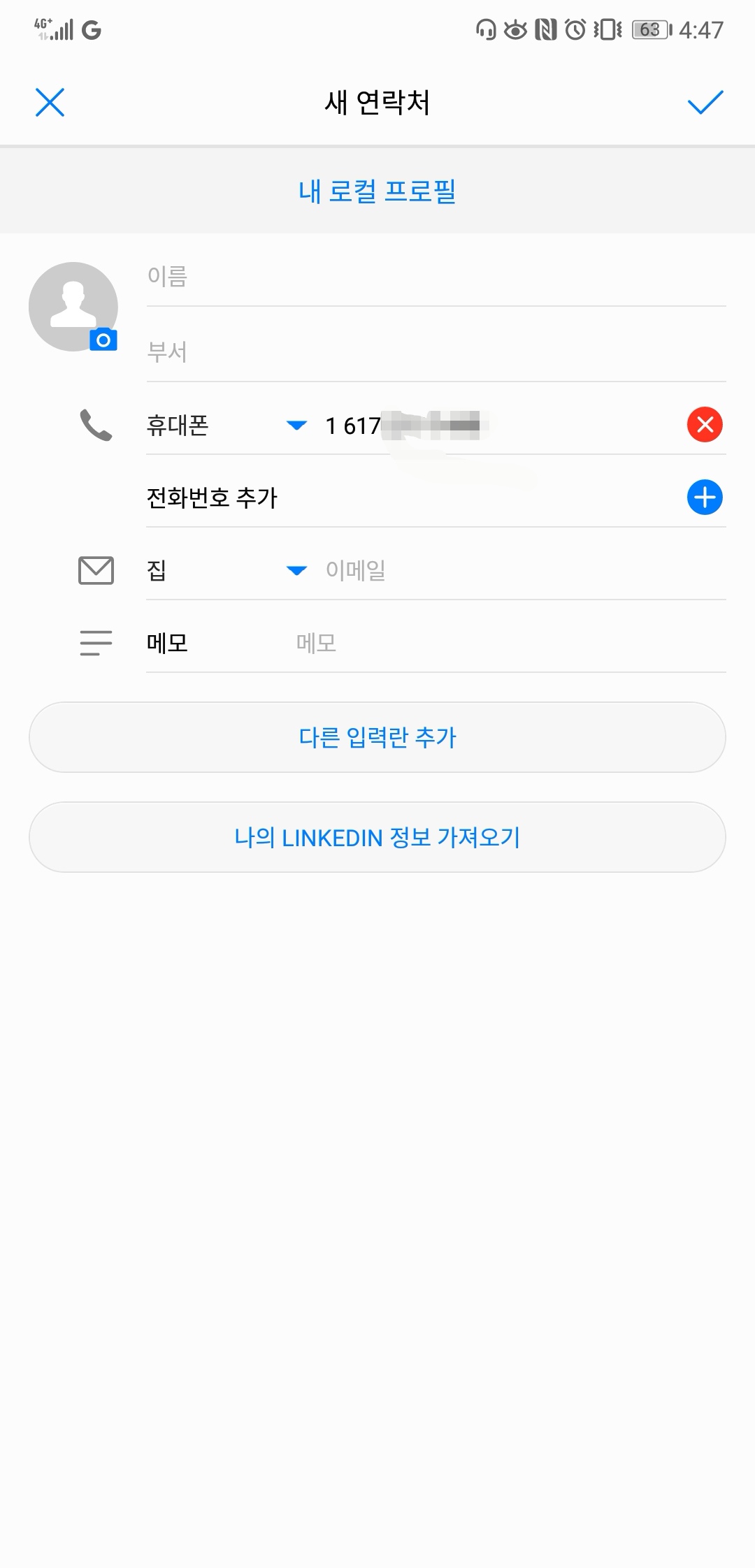Save the contact with the checkmark
This screenshot has width=755, height=1568.
coord(705,103)
